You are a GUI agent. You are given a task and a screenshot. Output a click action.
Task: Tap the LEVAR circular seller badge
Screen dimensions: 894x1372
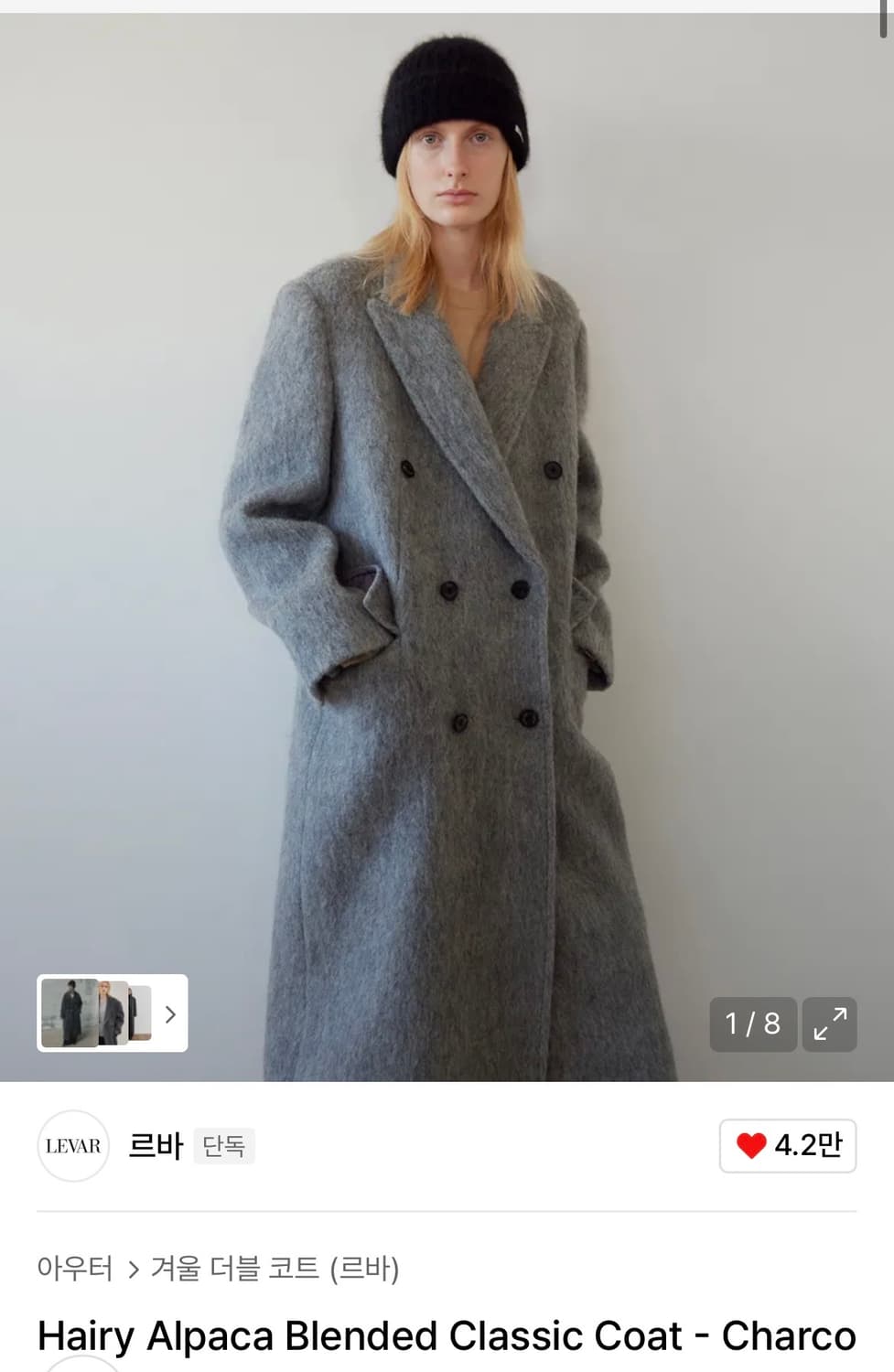[73, 1146]
